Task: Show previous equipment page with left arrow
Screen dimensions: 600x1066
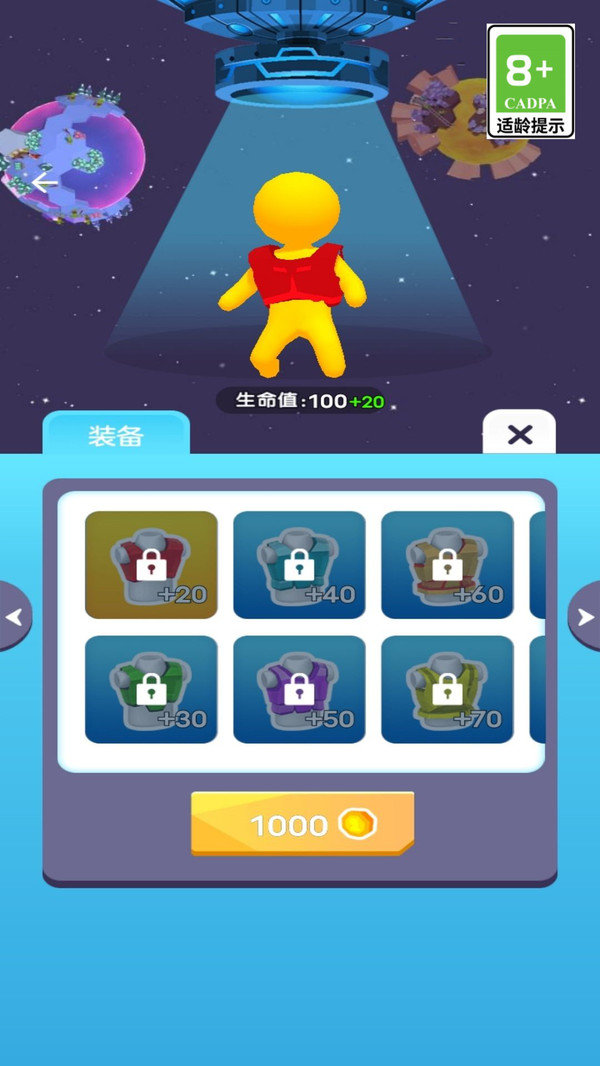Action: click(15, 617)
